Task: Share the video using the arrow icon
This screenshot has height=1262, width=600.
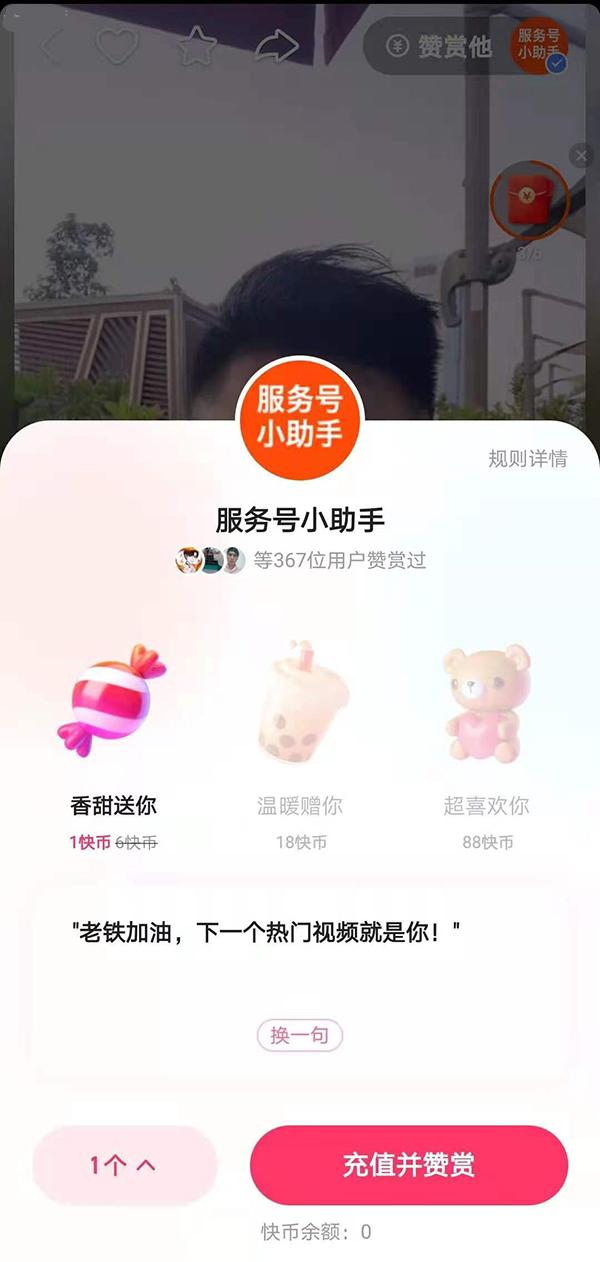Action: [277, 45]
